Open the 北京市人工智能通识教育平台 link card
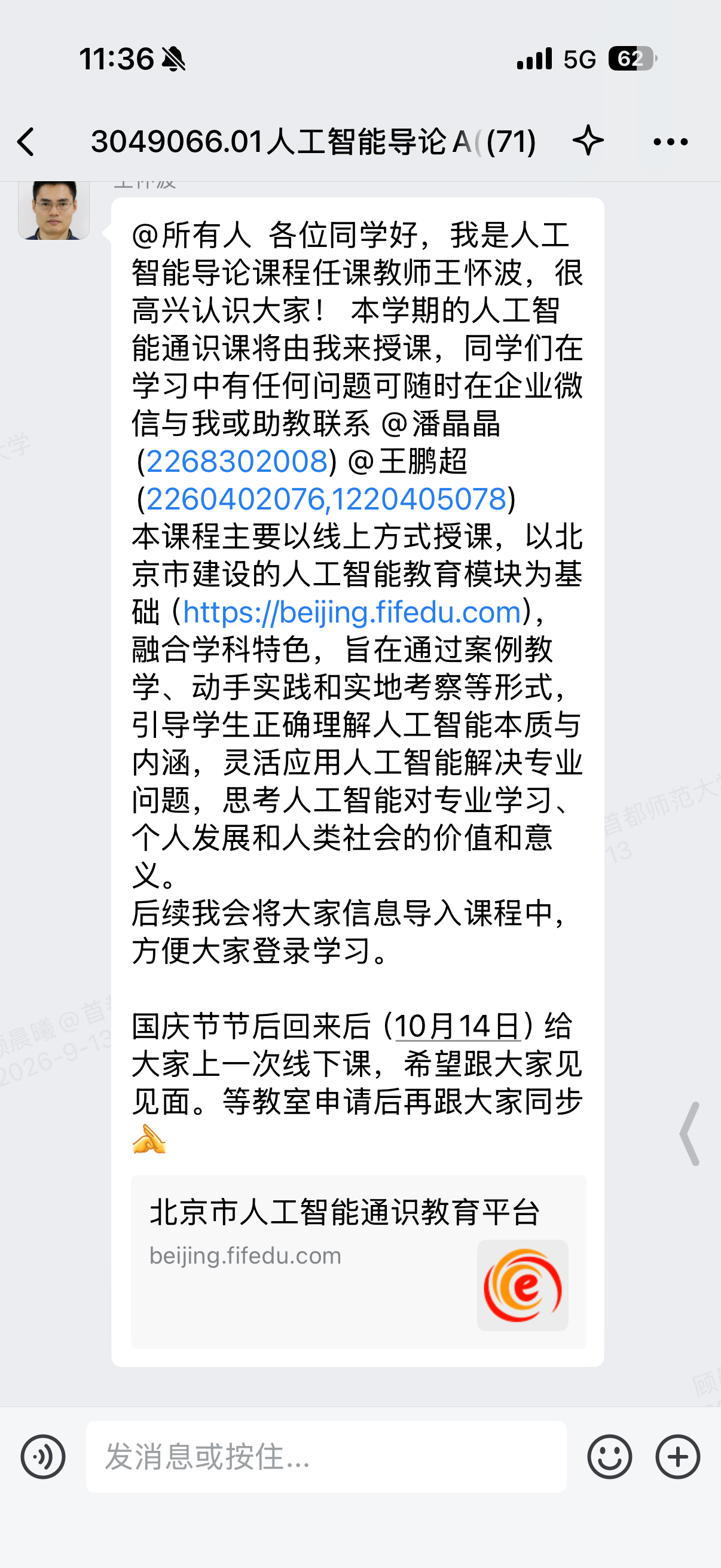The height and width of the screenshot is (1568, 721). tap(358, 1261)
